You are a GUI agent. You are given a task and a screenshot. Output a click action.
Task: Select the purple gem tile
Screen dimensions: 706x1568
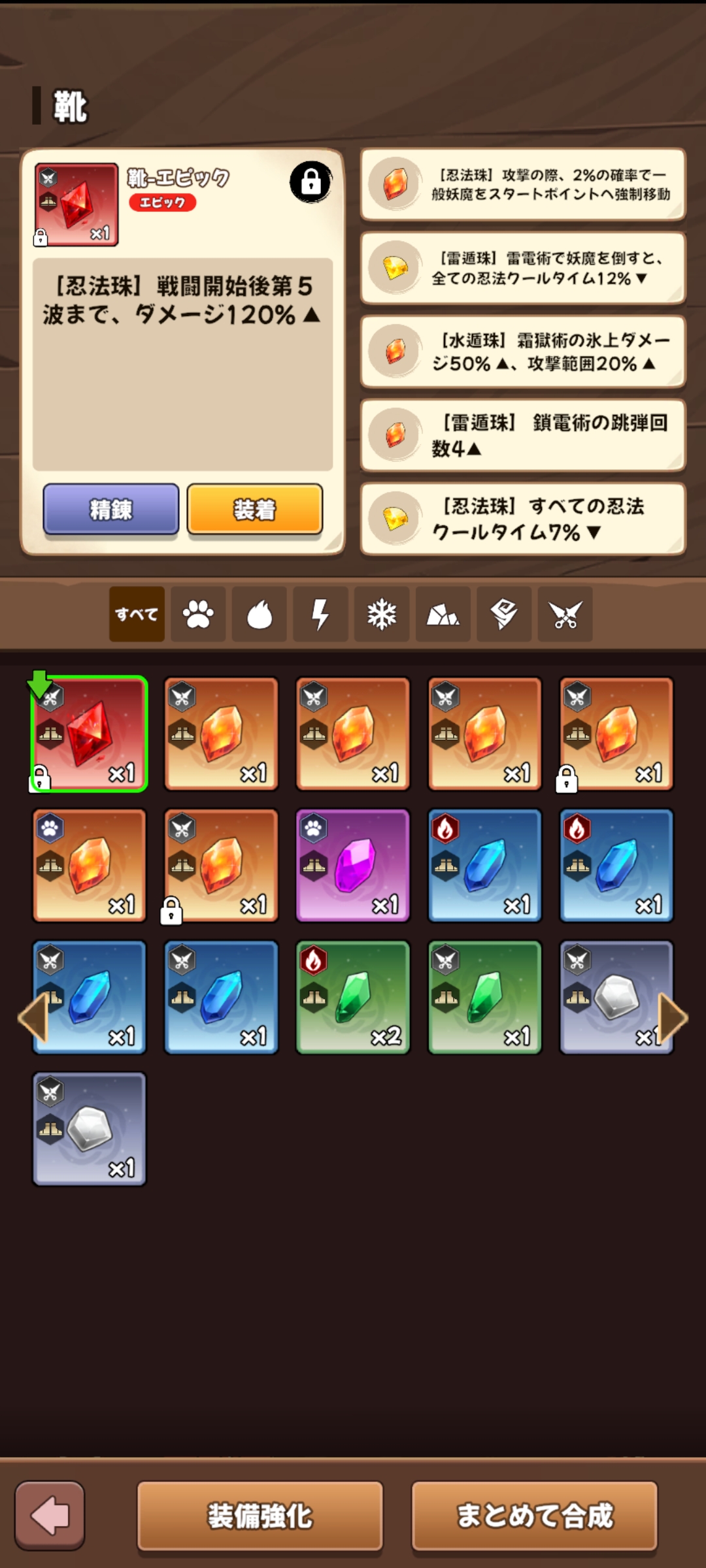pyautogui.click(x=353, y=865)
